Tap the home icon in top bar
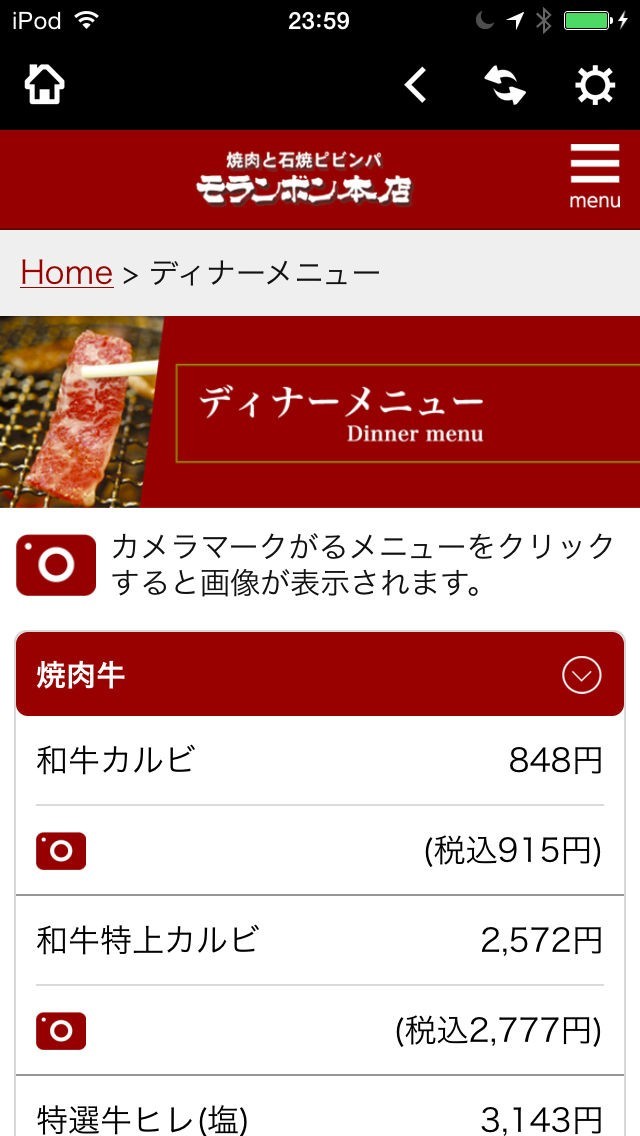The height and width of the screenshot is (1136, 640). click(x=45, y=86)
